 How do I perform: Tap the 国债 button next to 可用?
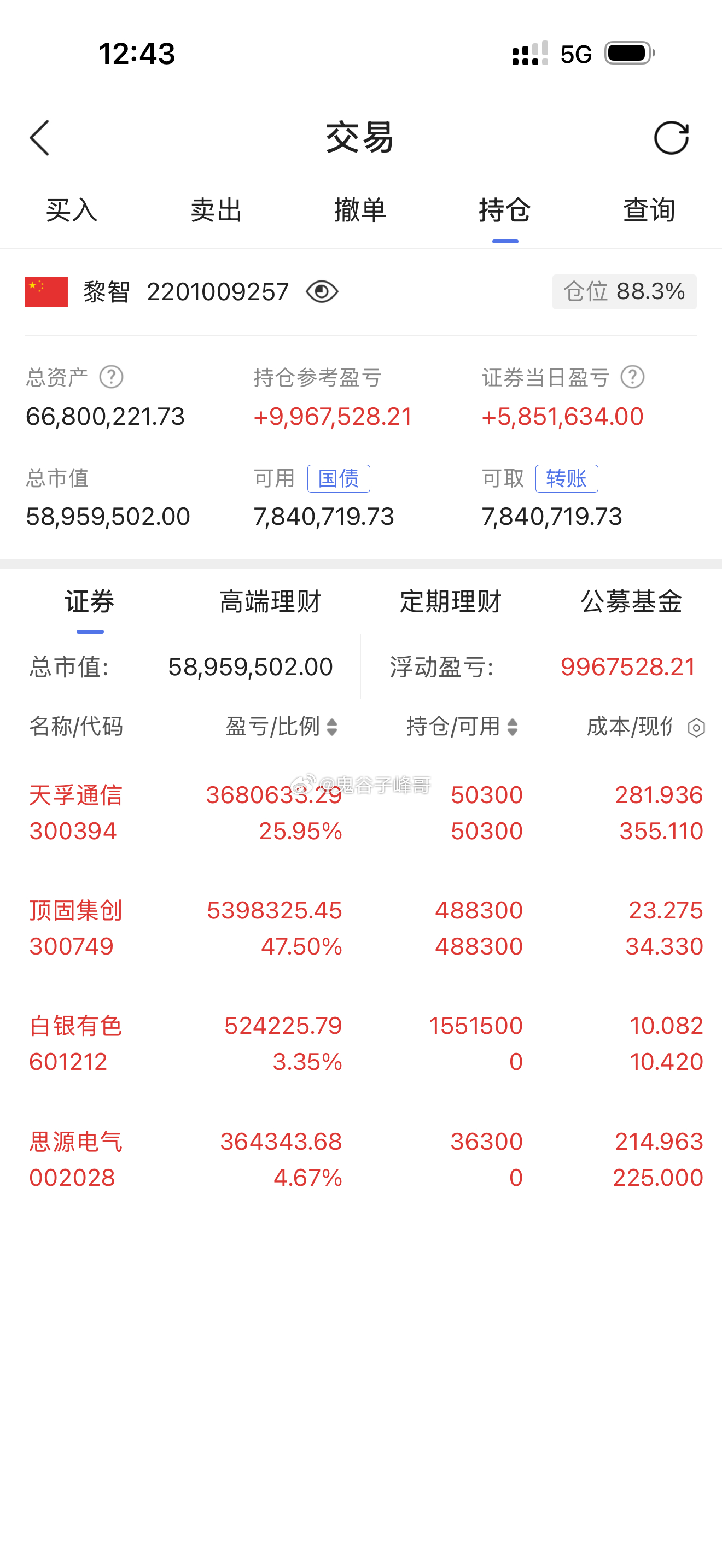click(x=339, y=478)
